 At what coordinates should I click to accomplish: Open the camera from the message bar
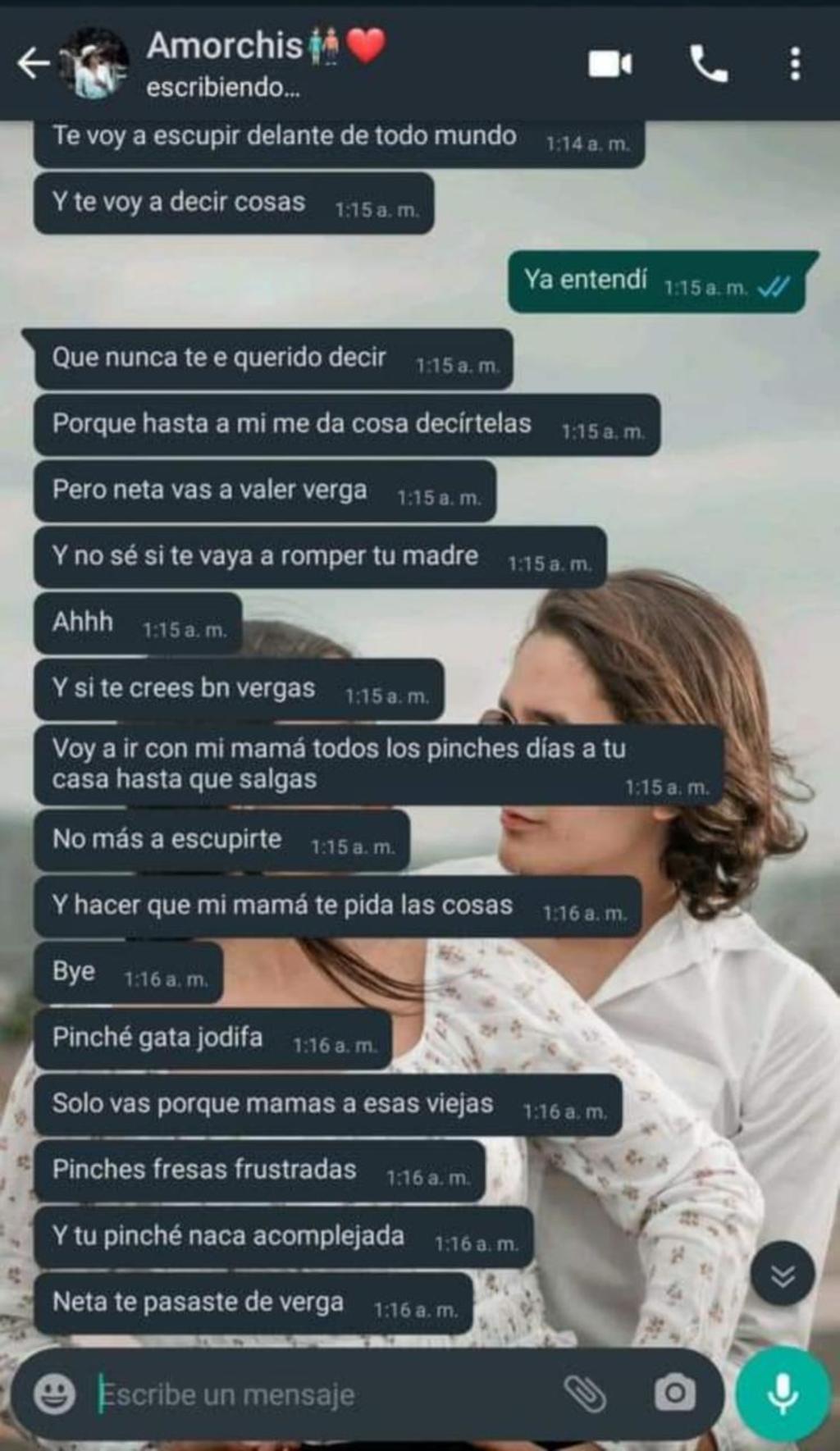[674, 1393]
